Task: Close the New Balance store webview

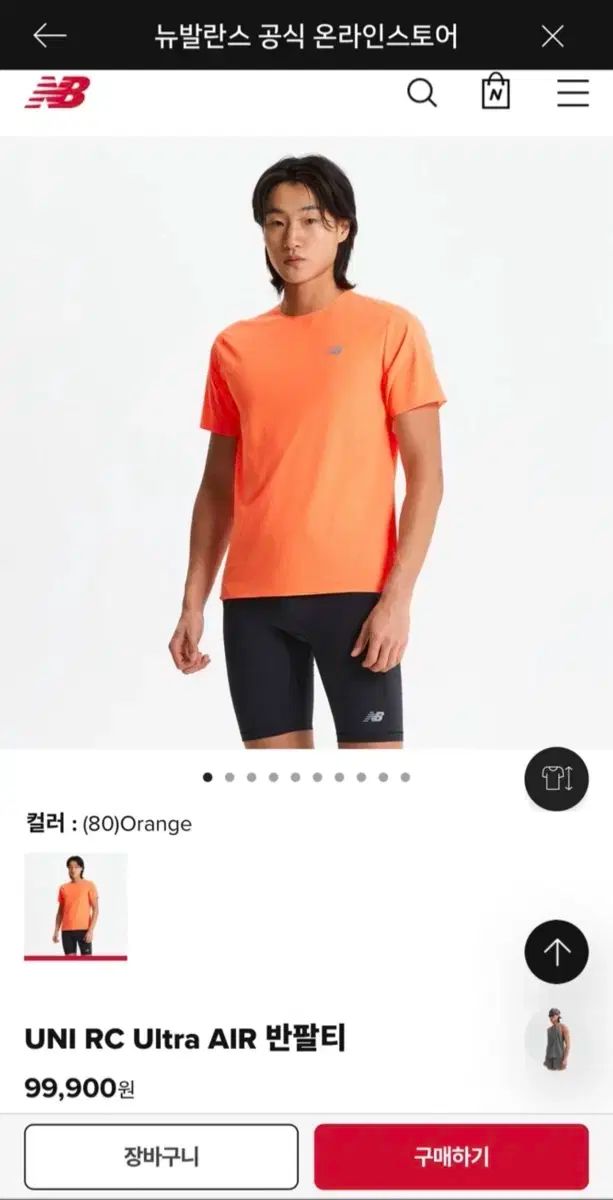Action: coord(553,36)
